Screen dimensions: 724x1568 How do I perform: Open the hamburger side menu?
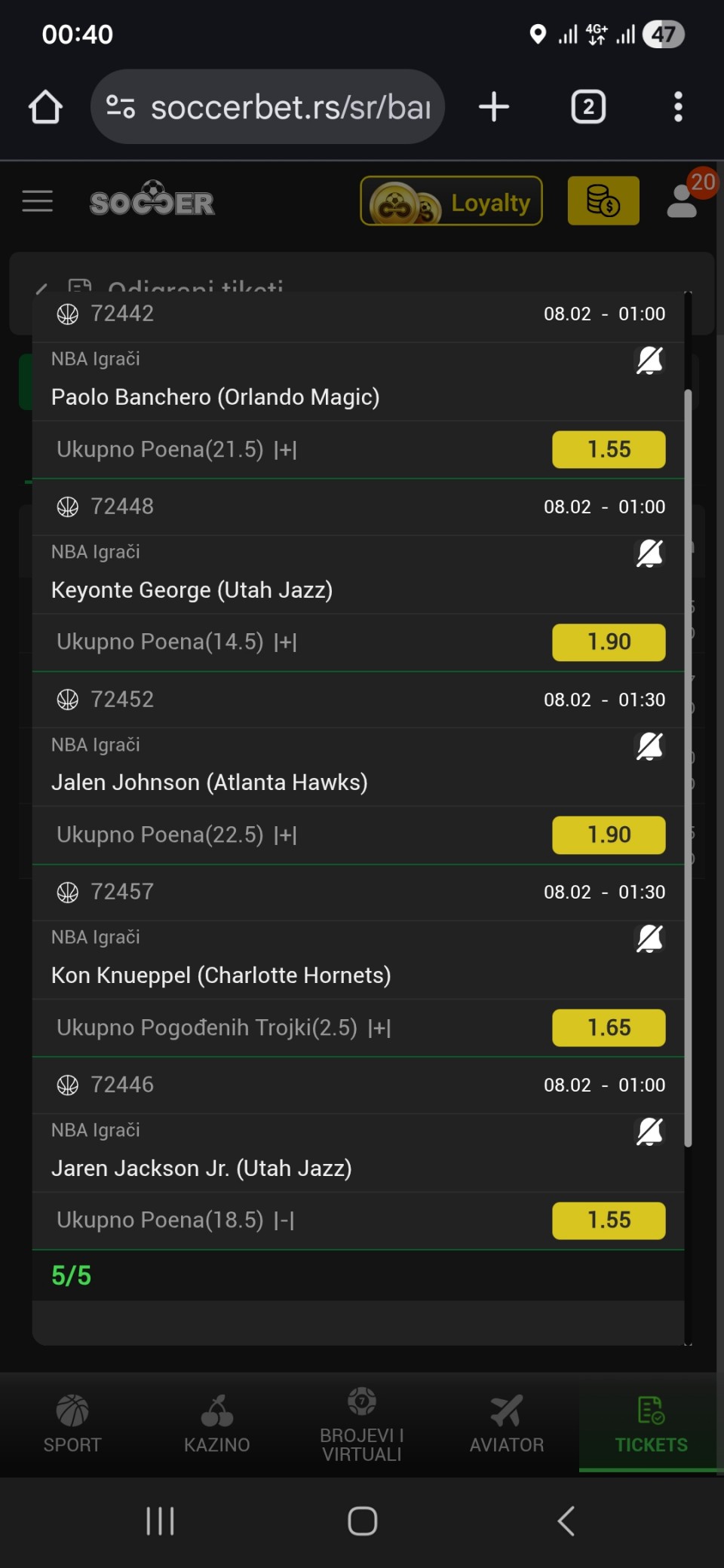pyautogui.click(x=38, y=201)
